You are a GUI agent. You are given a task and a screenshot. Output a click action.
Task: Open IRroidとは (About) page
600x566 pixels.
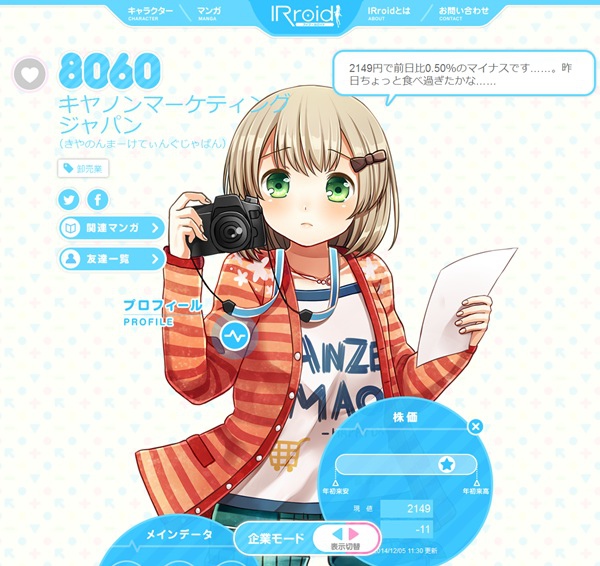tap(390, 13)
